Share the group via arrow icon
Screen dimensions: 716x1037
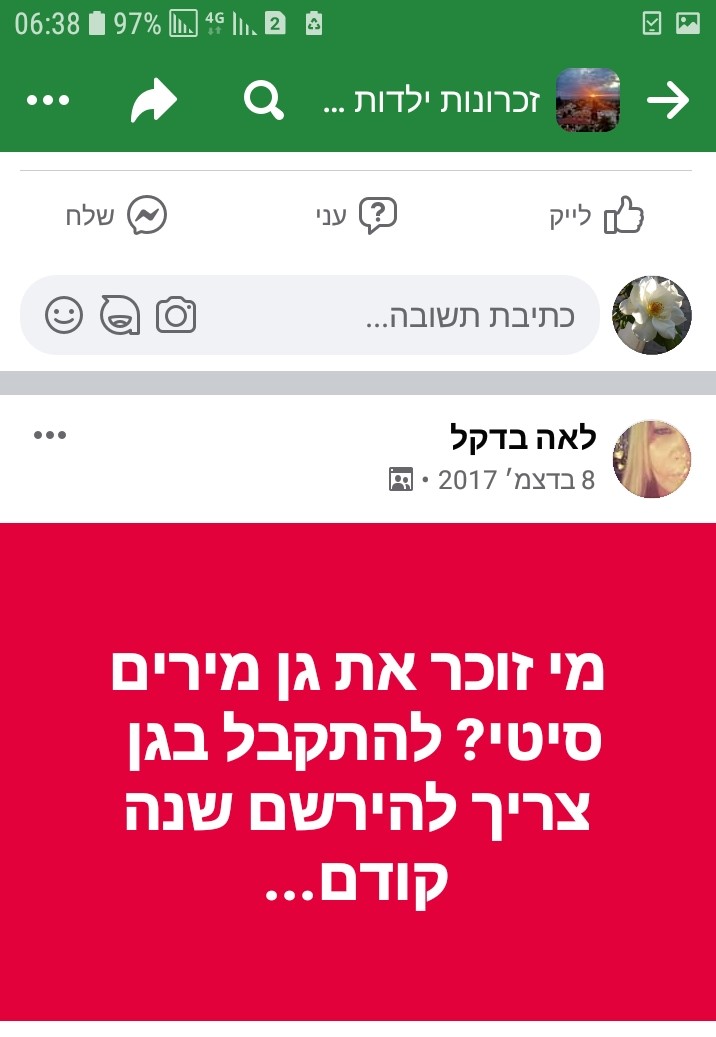[x=153, y=100]
